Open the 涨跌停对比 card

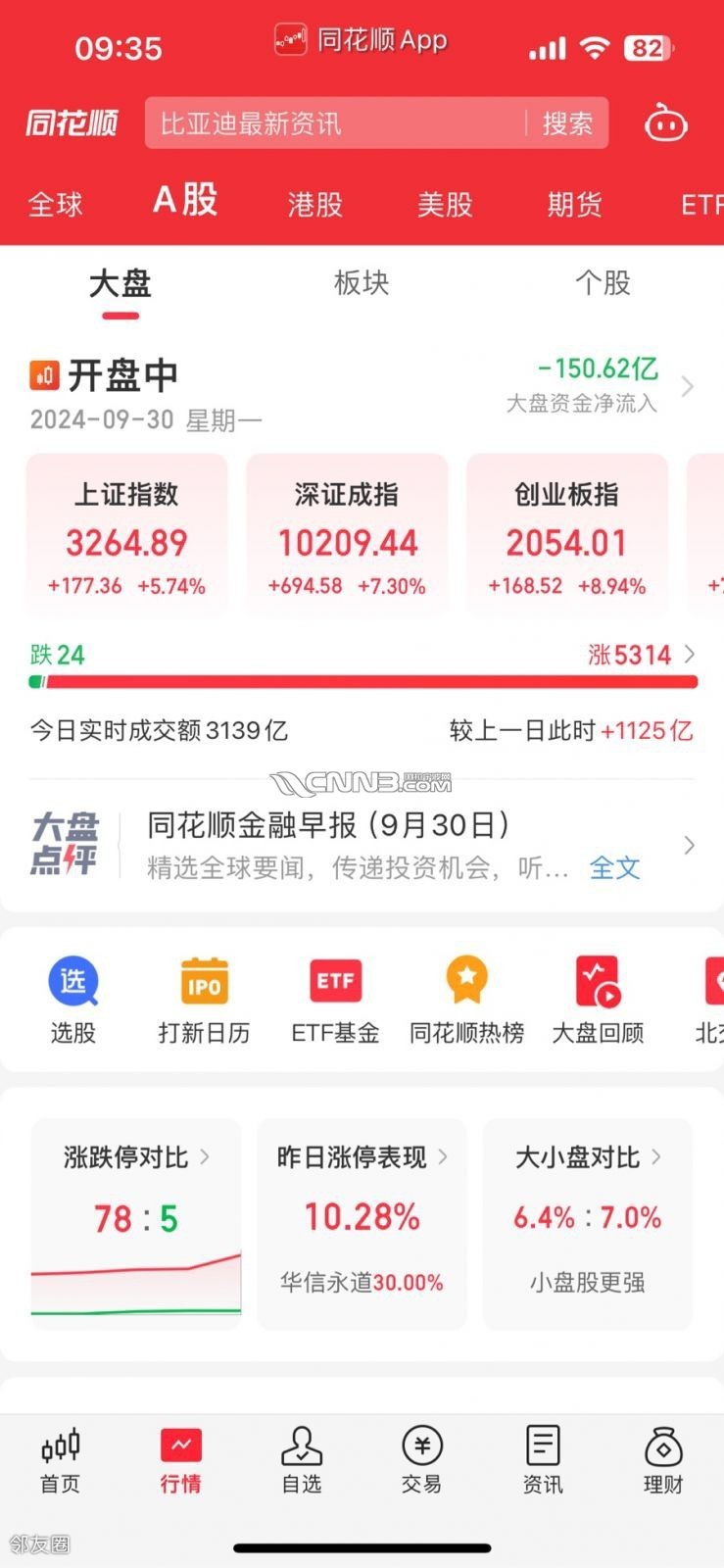136,1223
